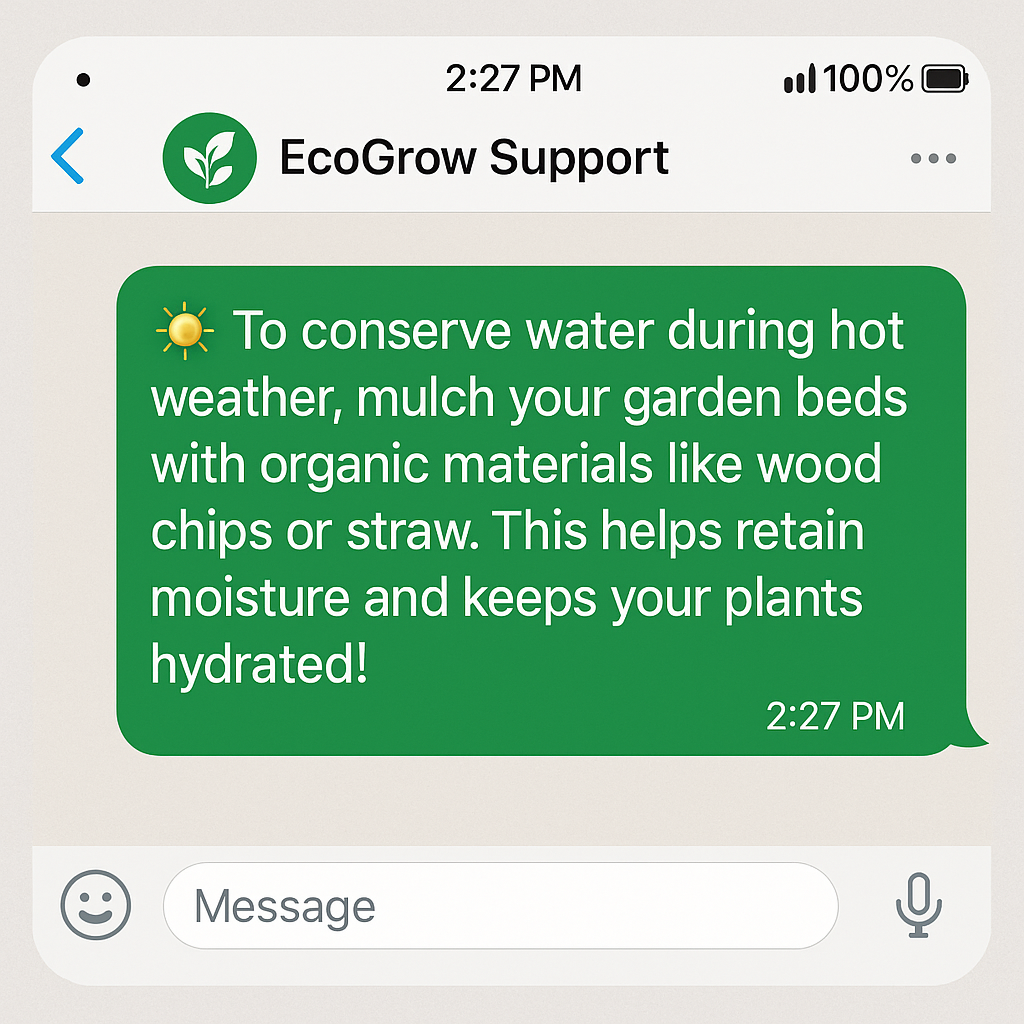Record a voice message with the microphone
This screenshot has width=1024, height=1024.
[x=918, y=906]
